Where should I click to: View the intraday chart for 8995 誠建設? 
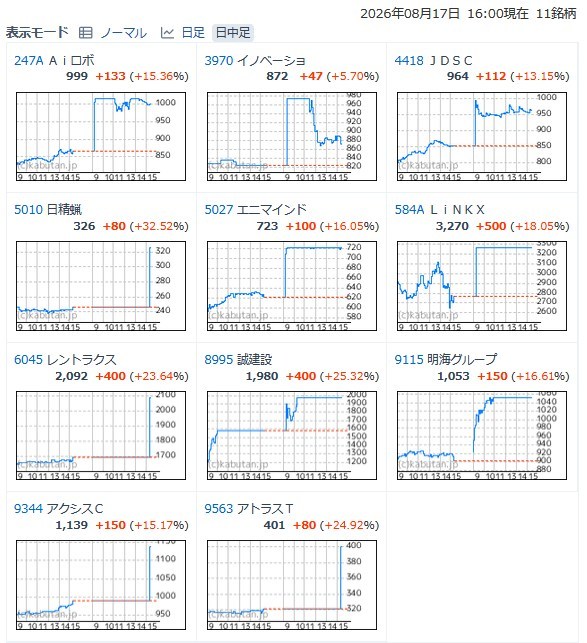click(292, 435)
